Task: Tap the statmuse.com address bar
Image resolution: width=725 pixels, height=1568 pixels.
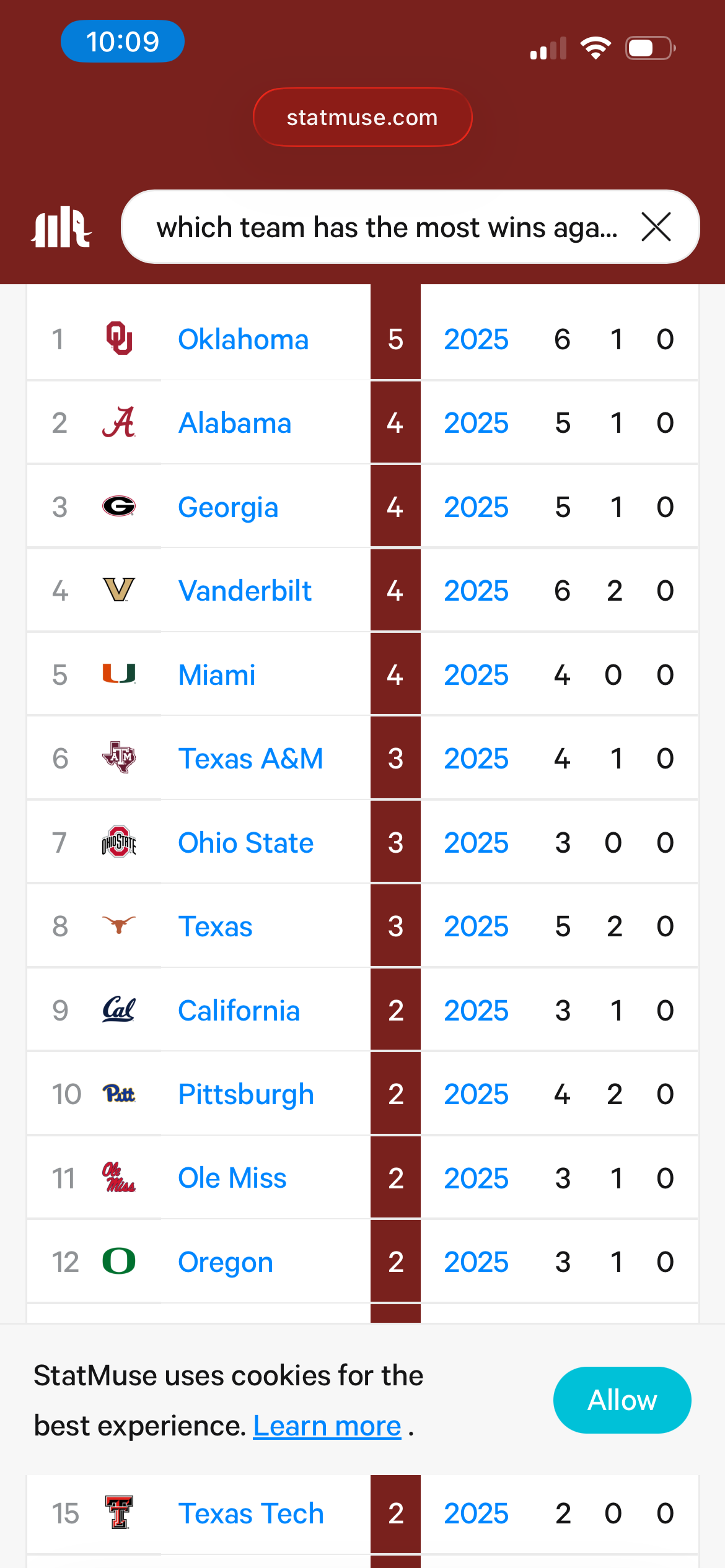Action: [x=362, y=117]
